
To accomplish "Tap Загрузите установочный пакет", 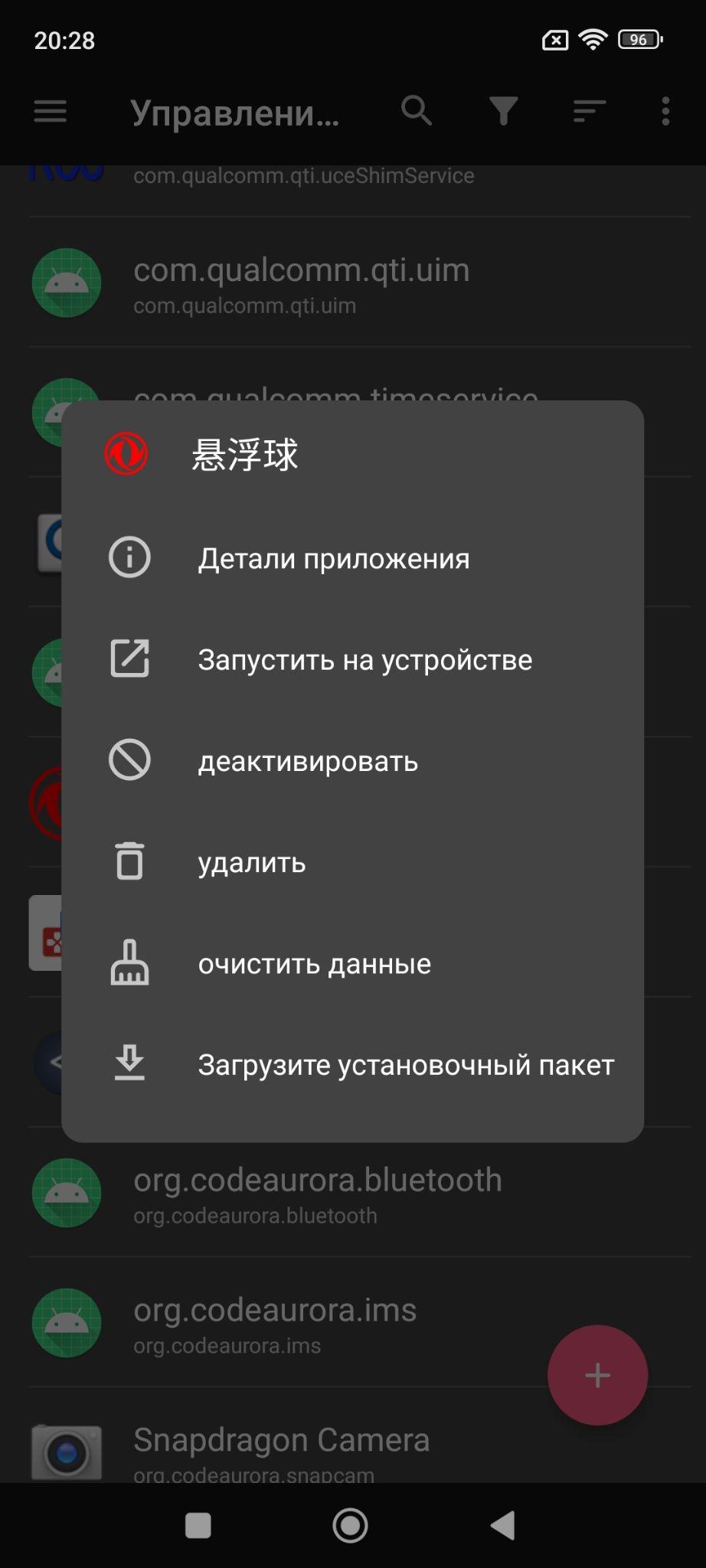I will click(405, 1065).
